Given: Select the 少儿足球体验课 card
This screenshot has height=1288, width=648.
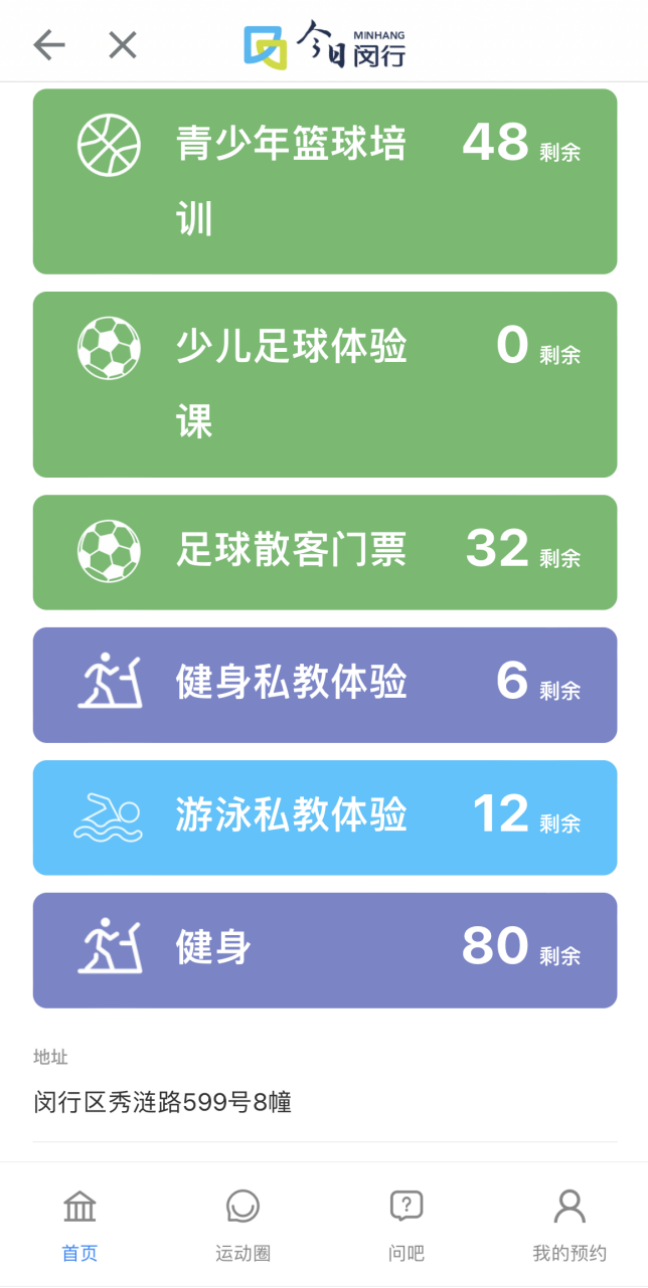Looking at the screenshot, I should (324, 384).
